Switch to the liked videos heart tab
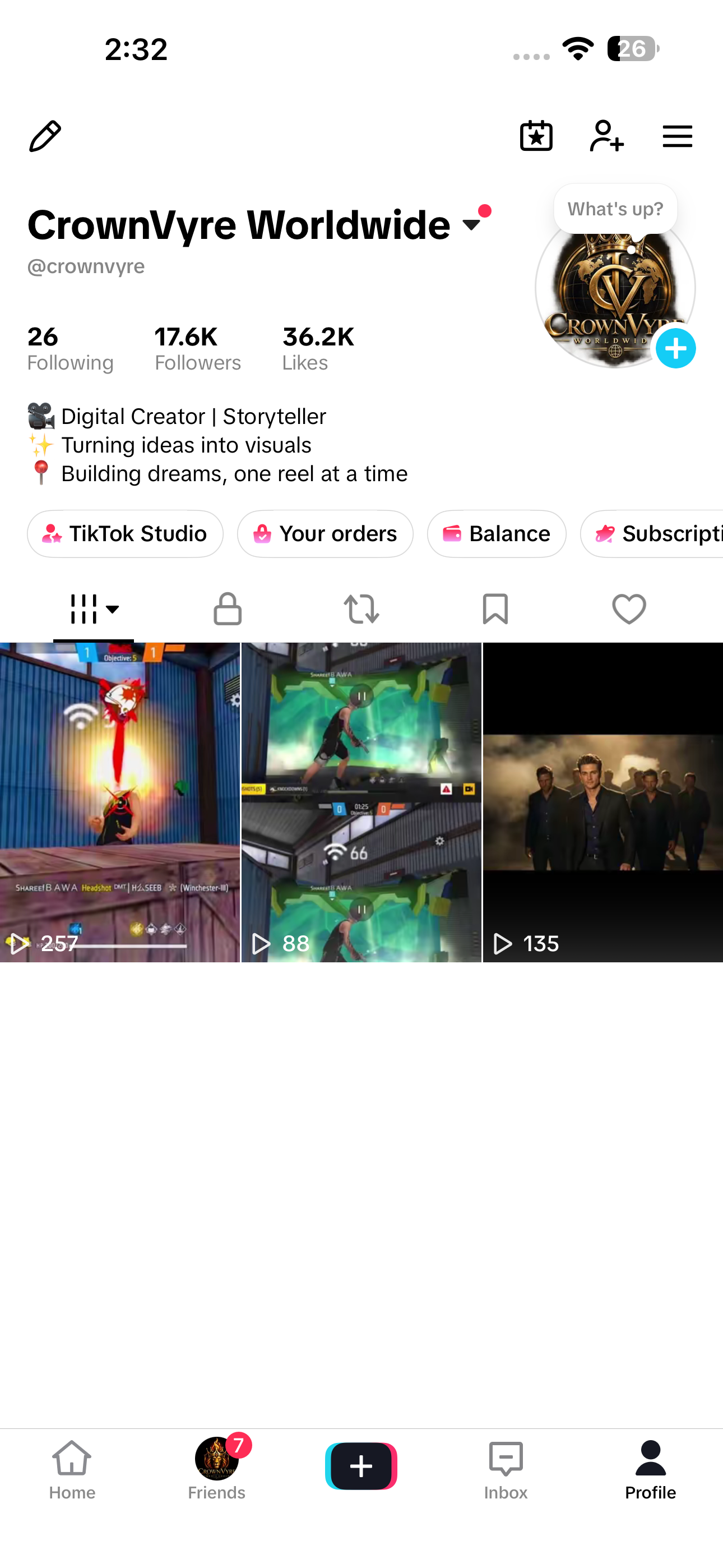The width and height of the screenshot is (723, 1568). [x=629, y=608]
